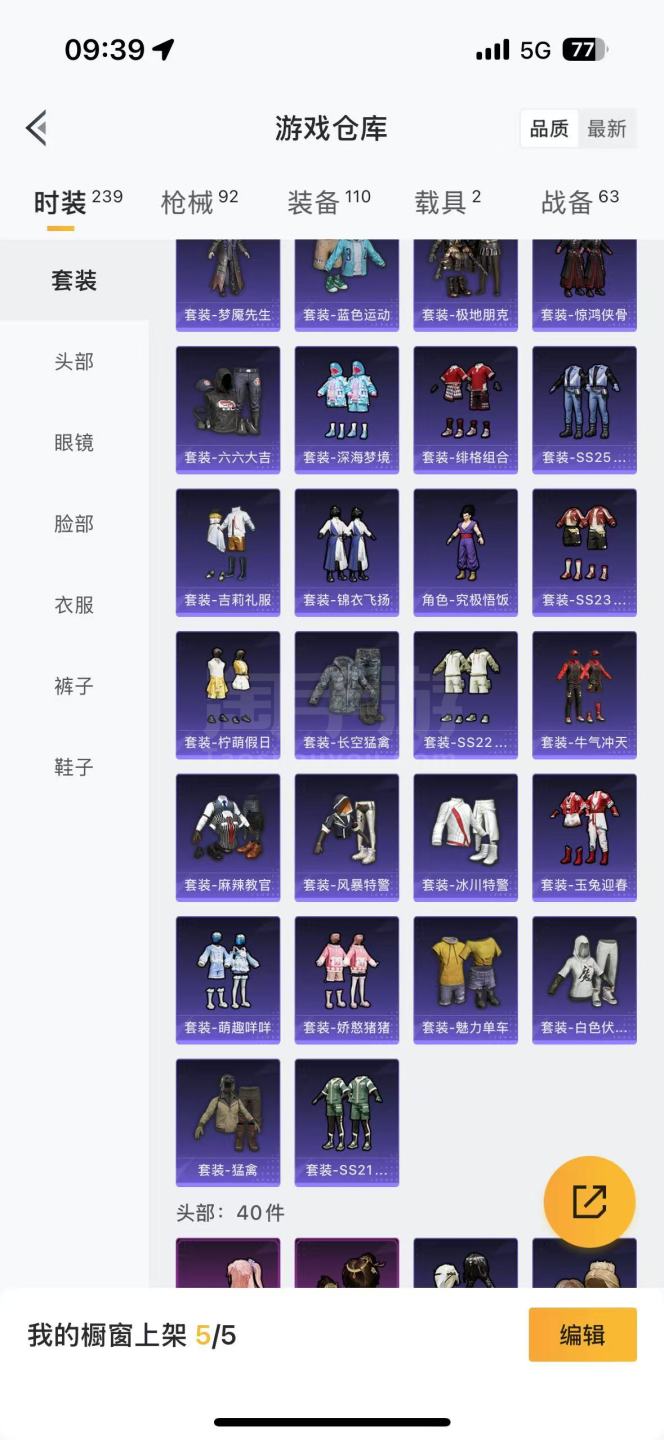Open the 套装-玉兔迎春 item

584,837
